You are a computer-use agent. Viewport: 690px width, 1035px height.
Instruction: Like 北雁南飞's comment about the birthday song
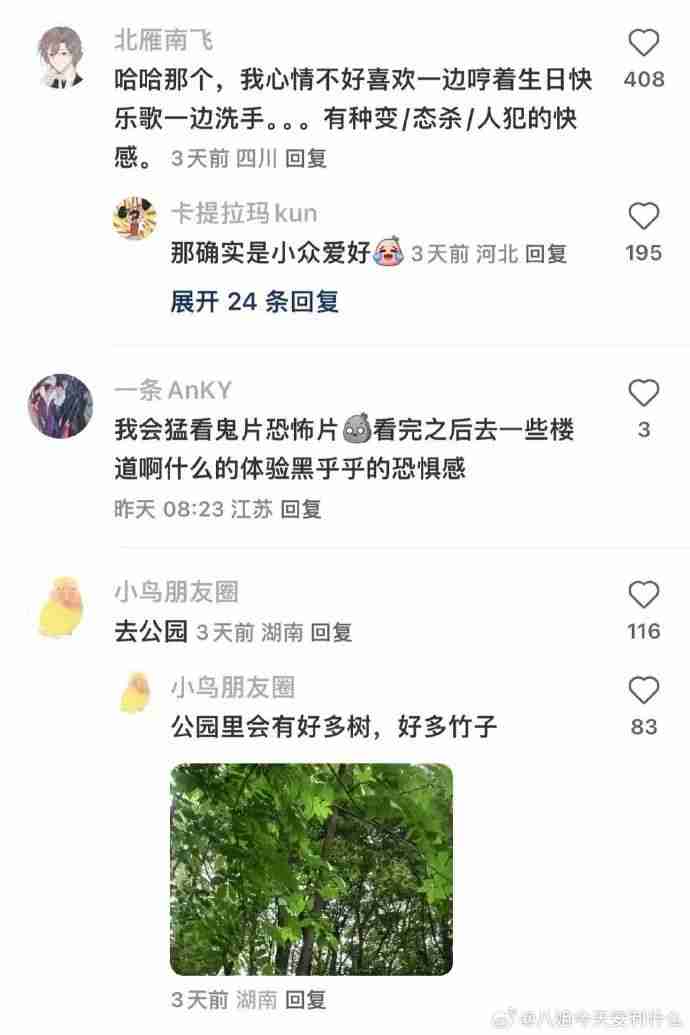tap(644, 43)
